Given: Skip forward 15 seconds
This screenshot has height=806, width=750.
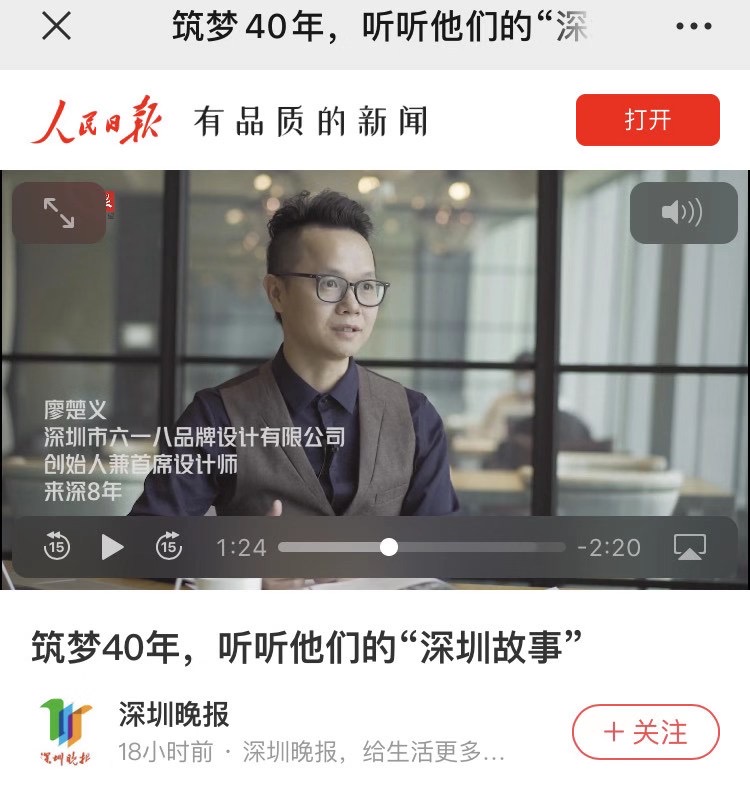Looking at the screenshot, I should [x=169, y=547].
